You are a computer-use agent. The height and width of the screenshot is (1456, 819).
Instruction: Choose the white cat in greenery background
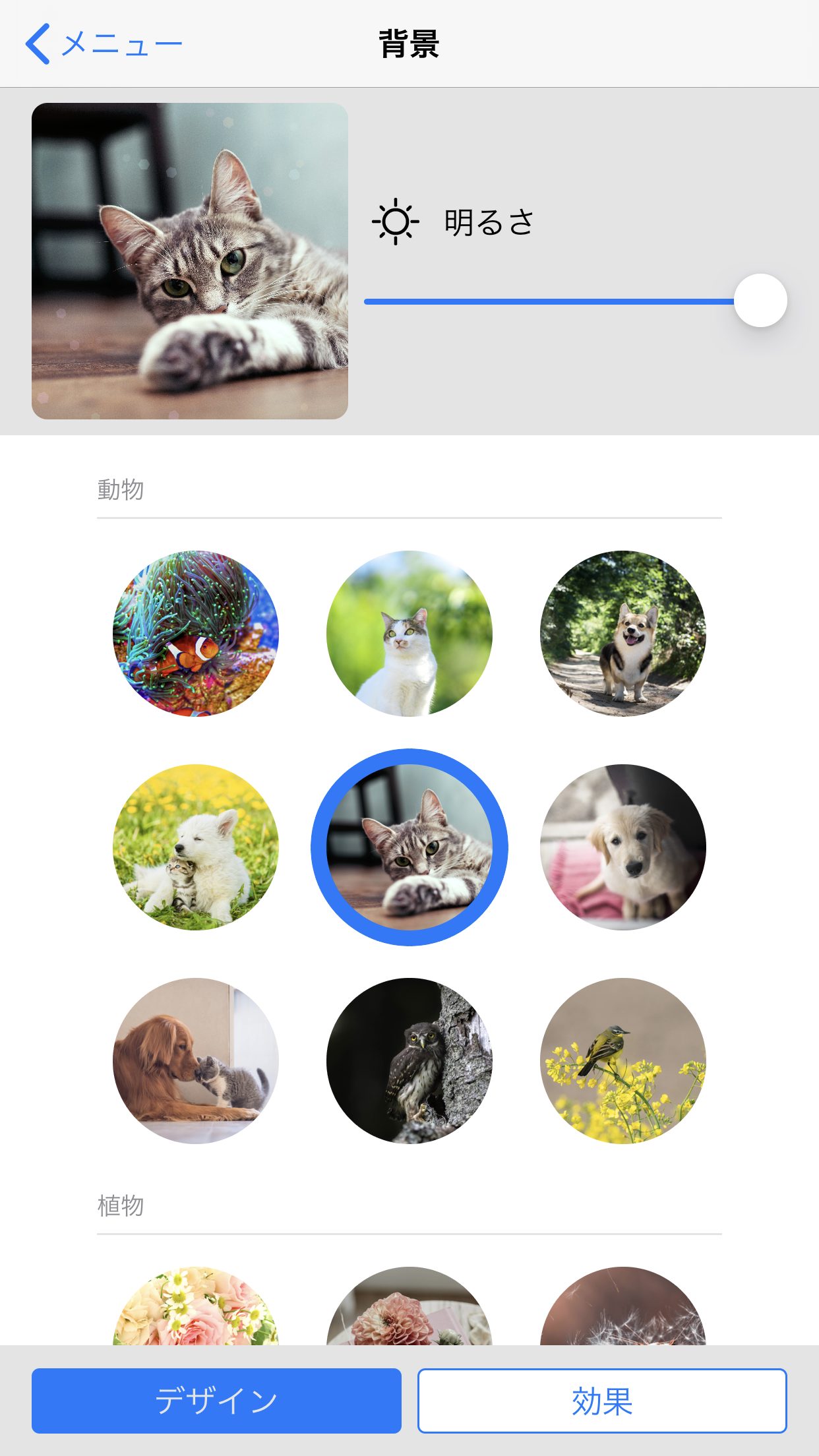click(409, 634)
